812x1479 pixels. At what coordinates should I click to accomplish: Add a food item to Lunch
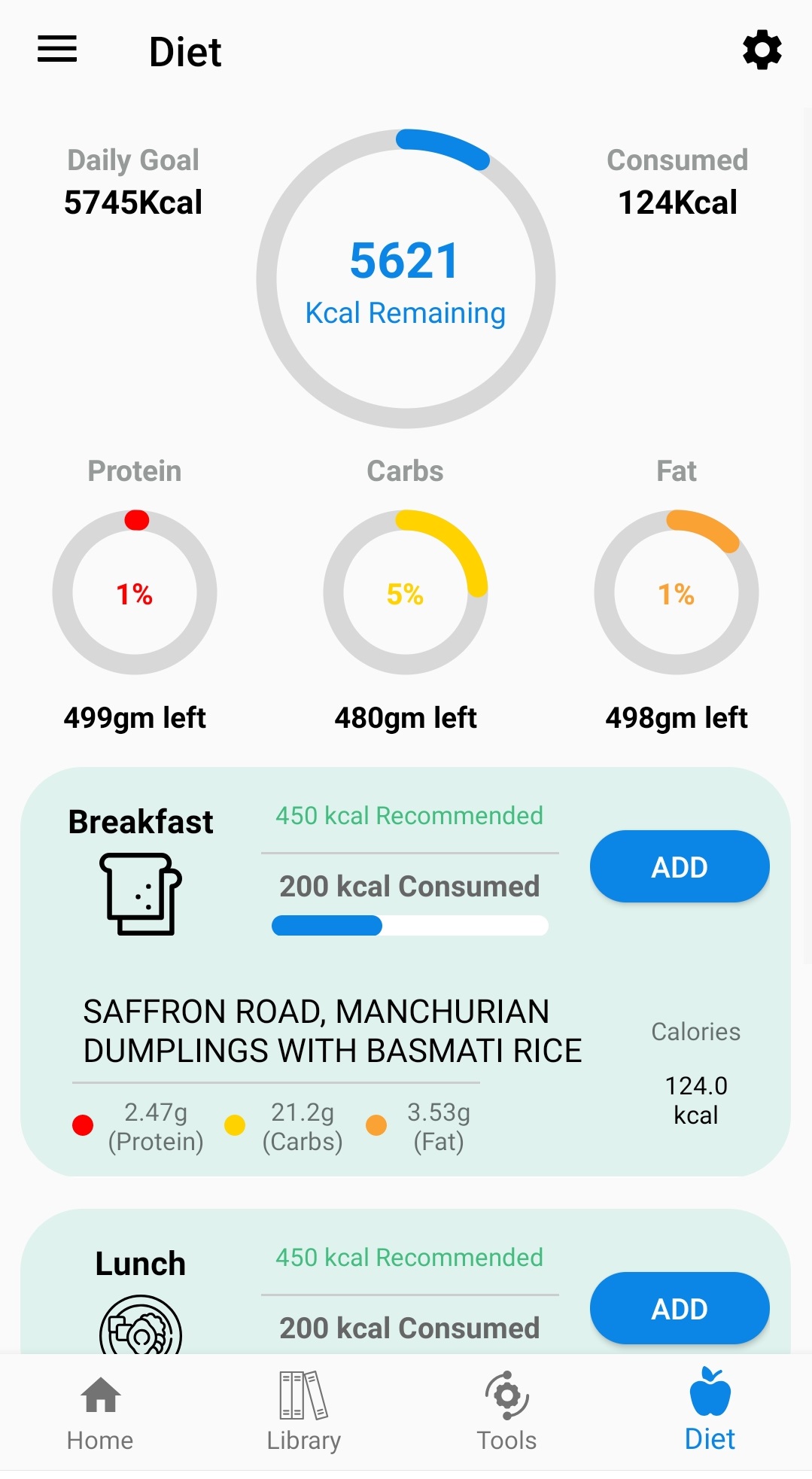[679, 1308]
